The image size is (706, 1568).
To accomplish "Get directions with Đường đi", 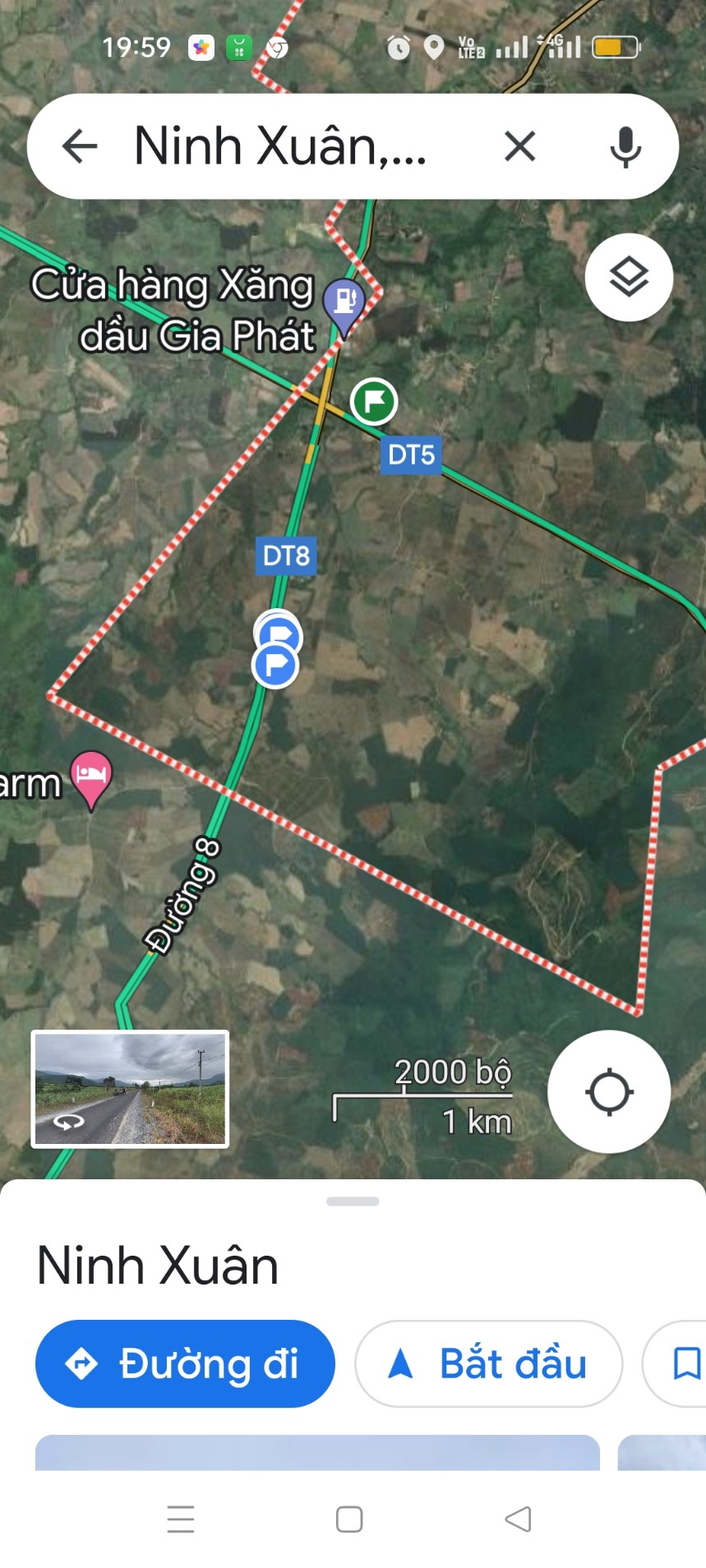I will tap(185, 1363).
